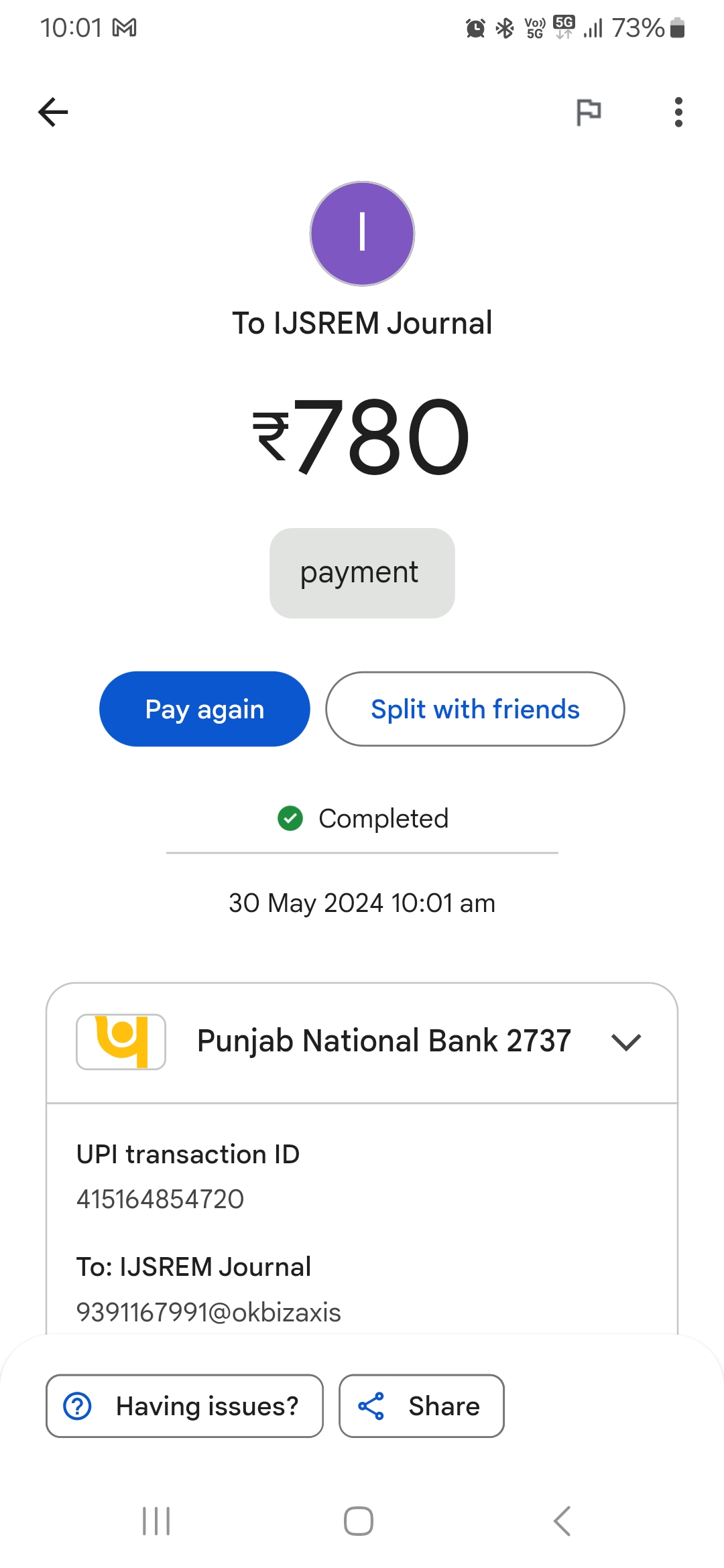Tap the flag icon to report this payment
Image resolution: width=724 pixels, height=1568 pixels.
click(x=589, y=112)
